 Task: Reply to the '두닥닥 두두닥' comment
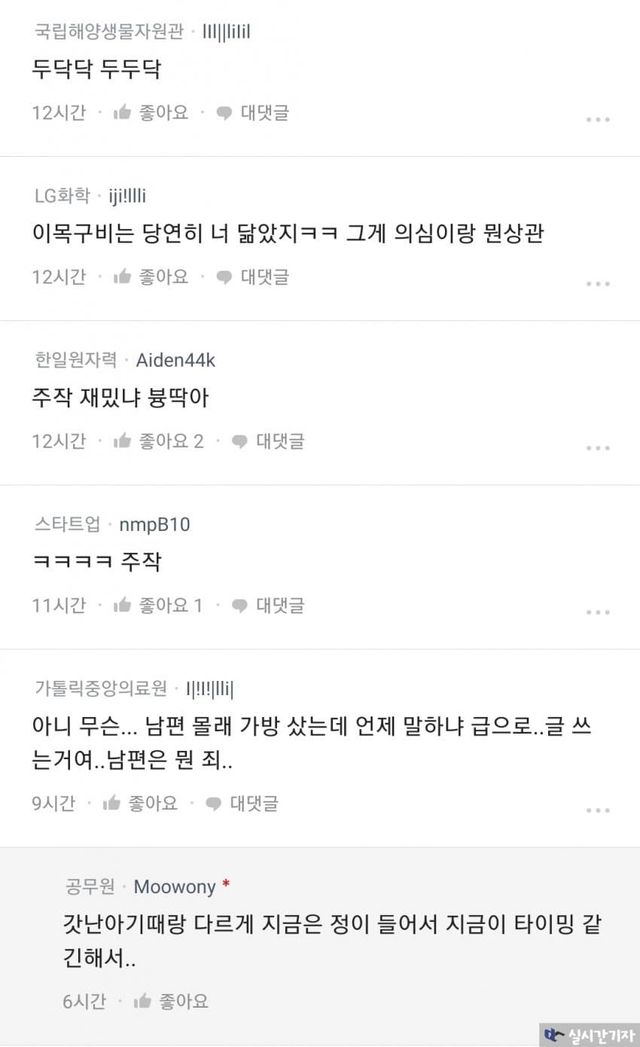253,113
